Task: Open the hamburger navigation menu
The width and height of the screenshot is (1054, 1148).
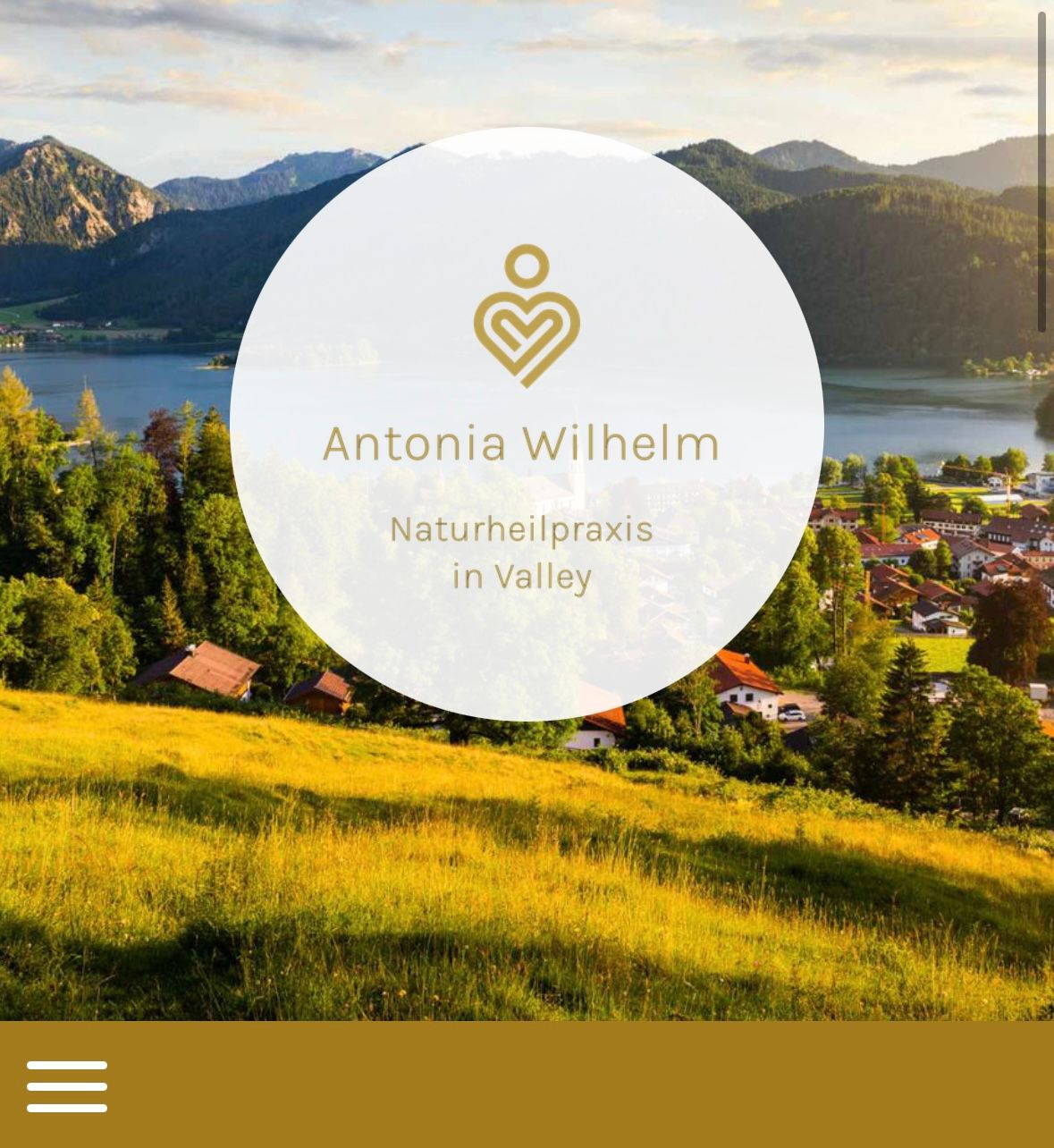Action: click(x=67, y=1086)
